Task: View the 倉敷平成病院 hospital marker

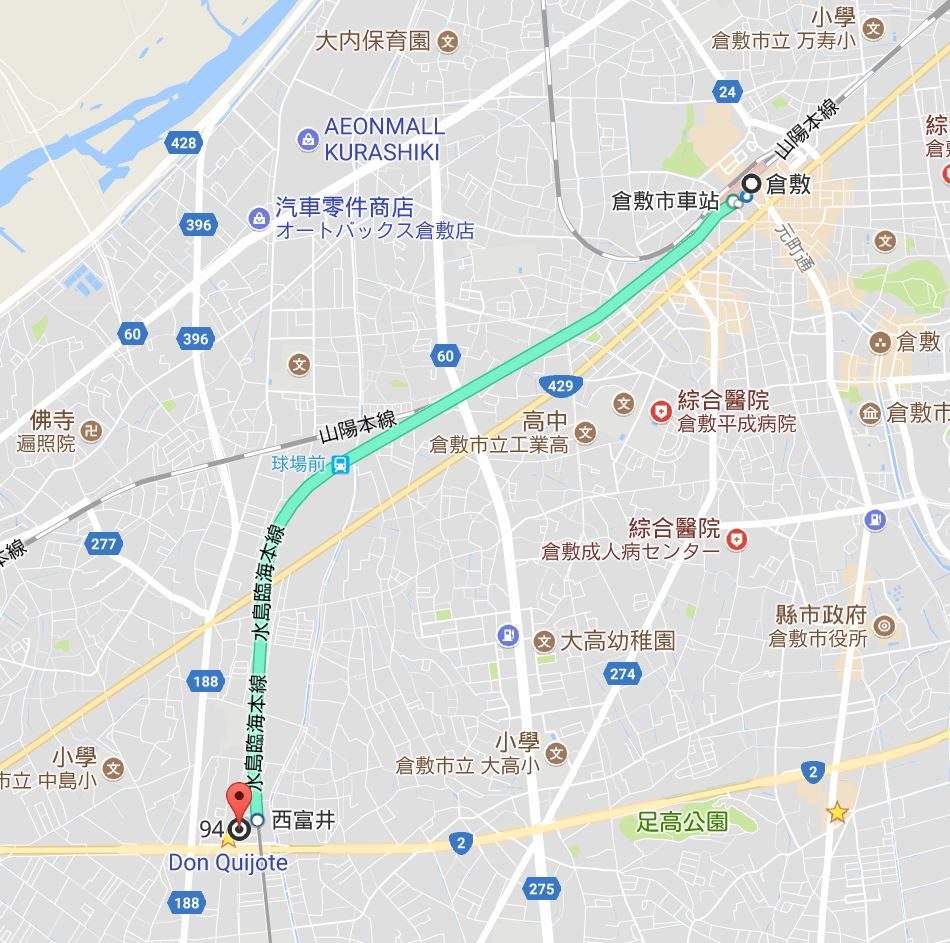Action: pos(660,409)
